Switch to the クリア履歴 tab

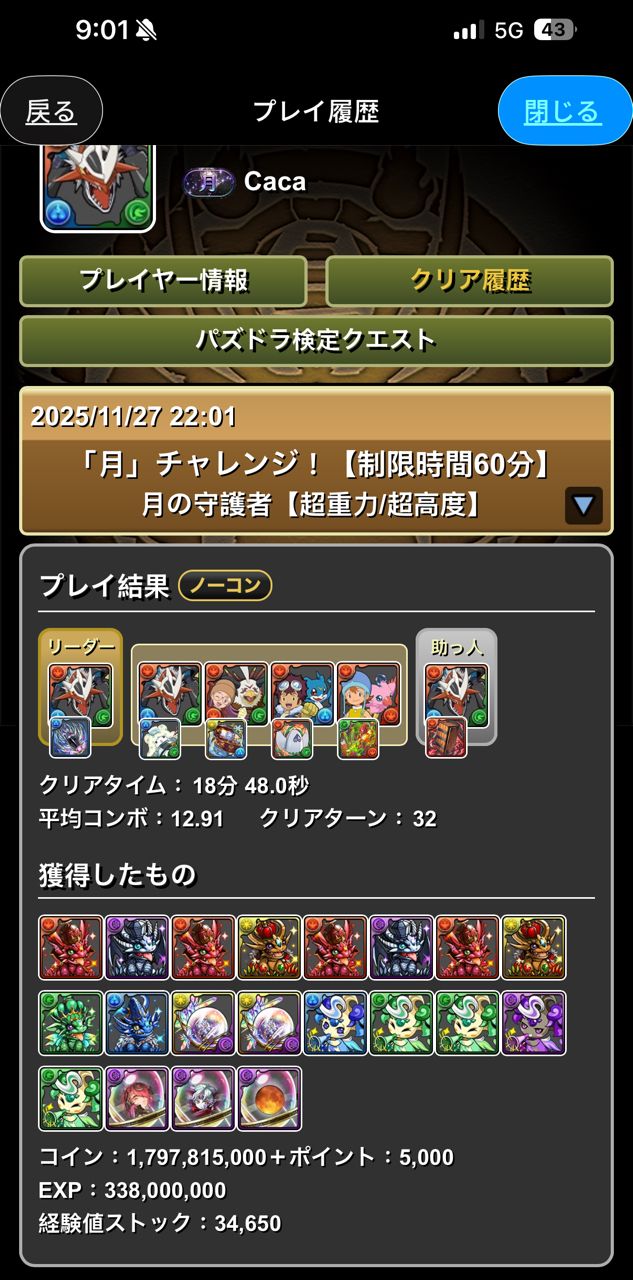469,281
